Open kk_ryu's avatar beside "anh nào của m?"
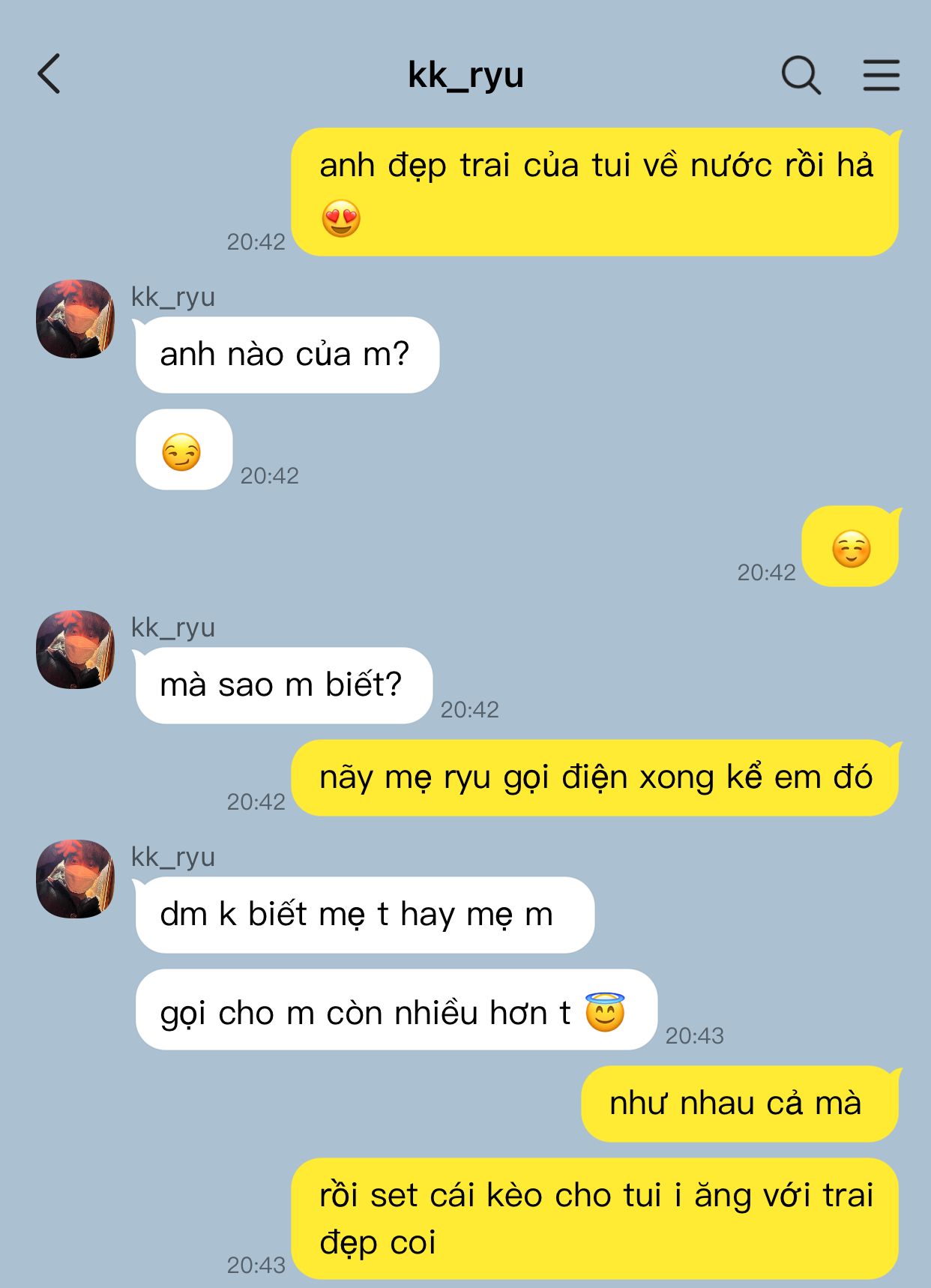 tap(76, 319)
